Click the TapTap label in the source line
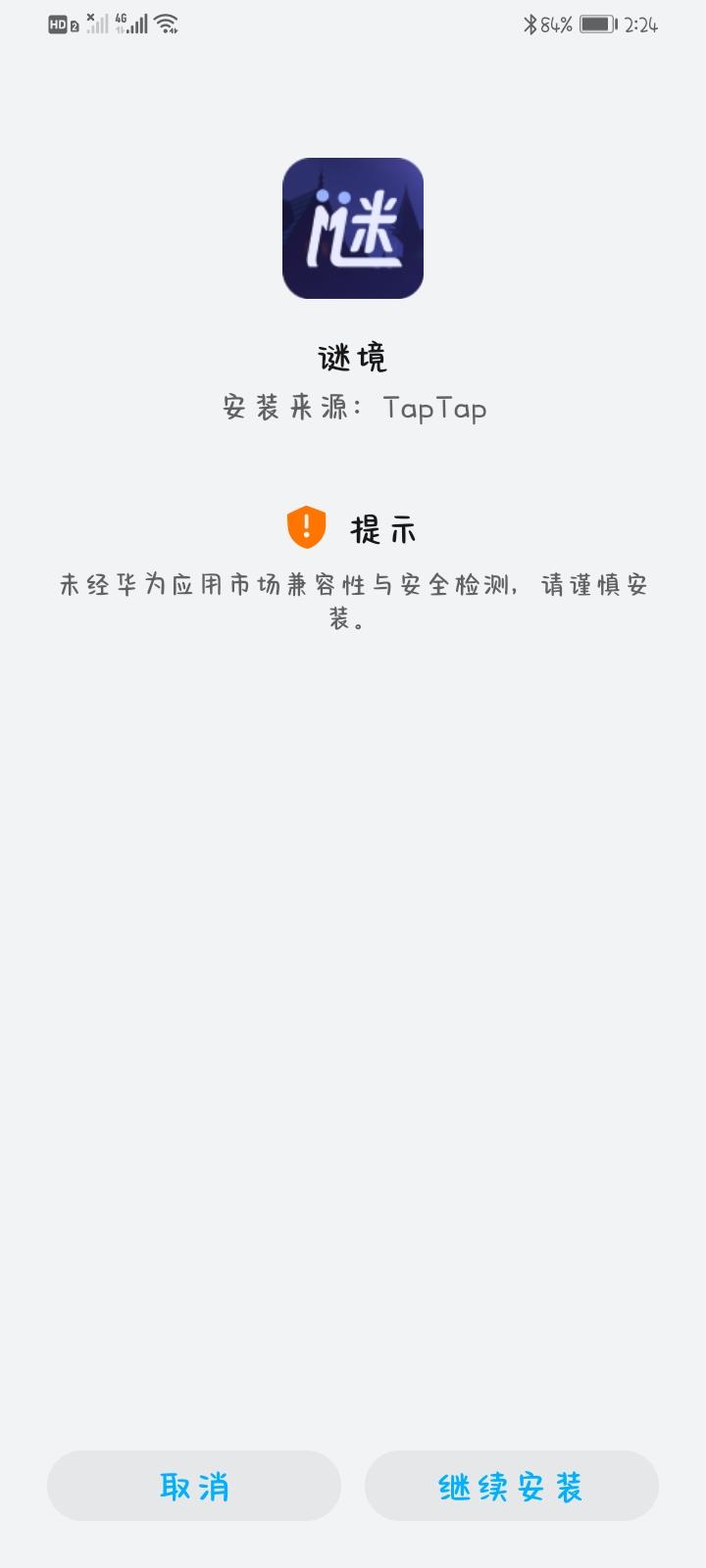 435,408
